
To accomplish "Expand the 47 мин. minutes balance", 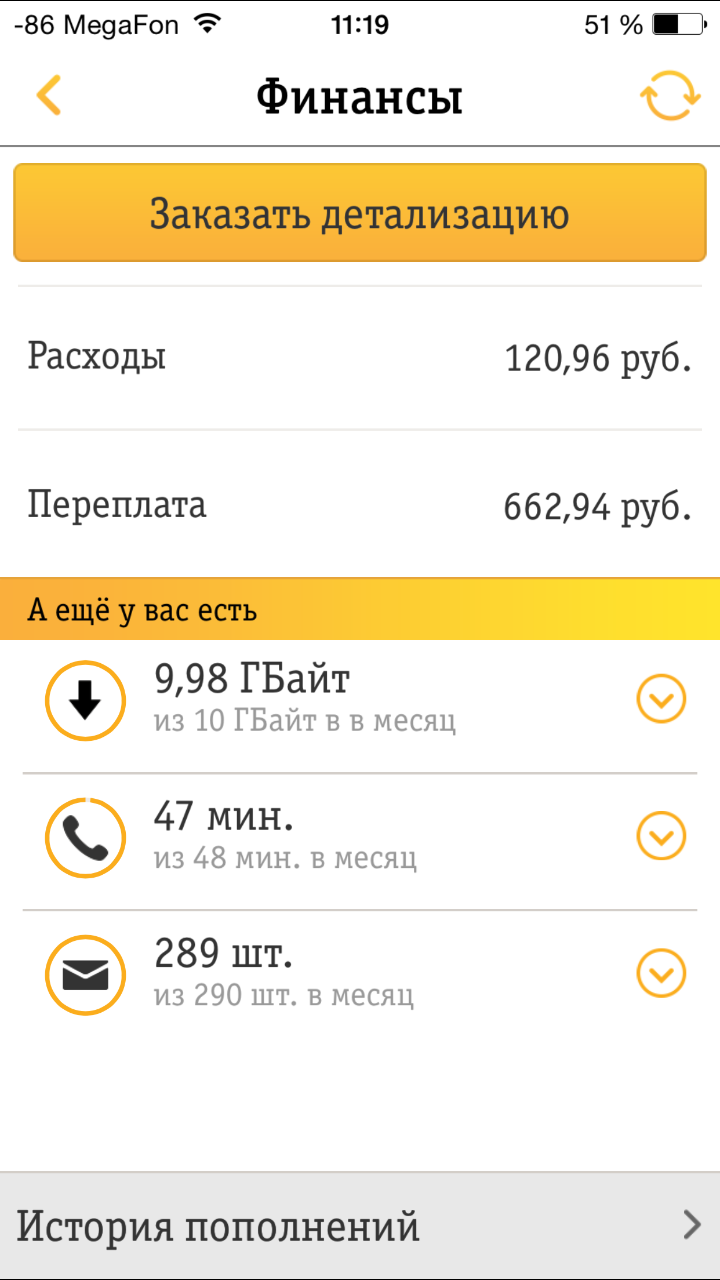I will coord(662,836).
